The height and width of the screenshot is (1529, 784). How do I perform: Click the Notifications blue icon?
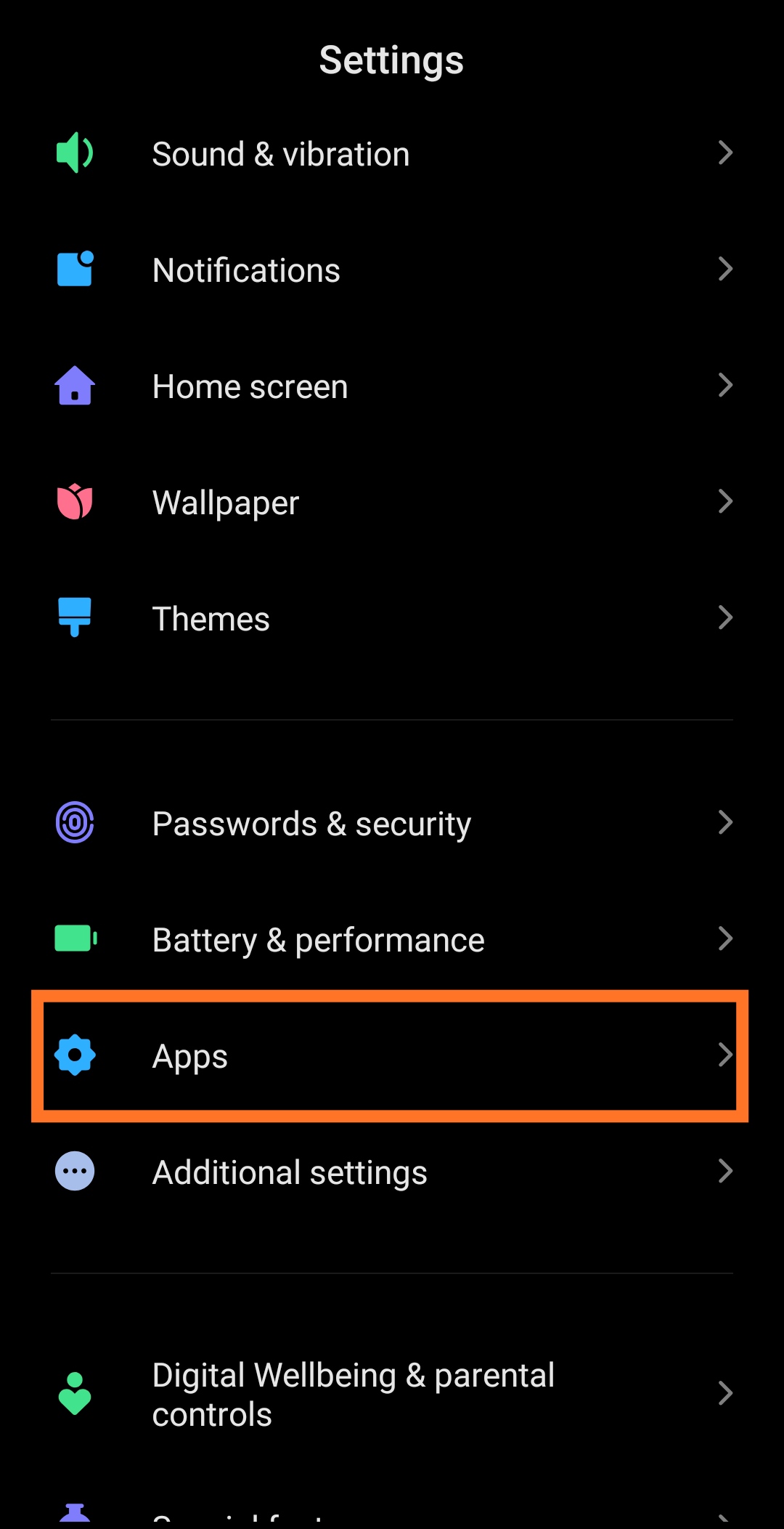point(74,268)
